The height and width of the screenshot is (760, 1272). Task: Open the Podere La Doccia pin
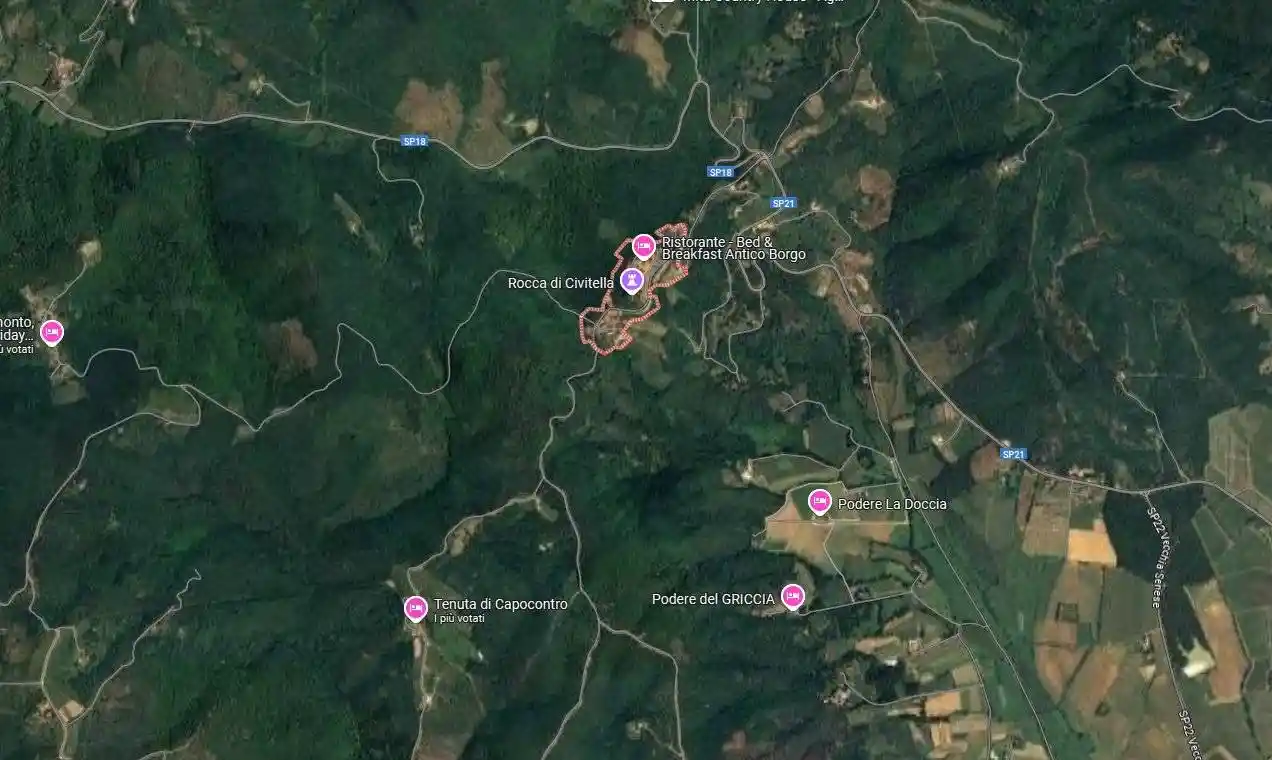point(820,501)
